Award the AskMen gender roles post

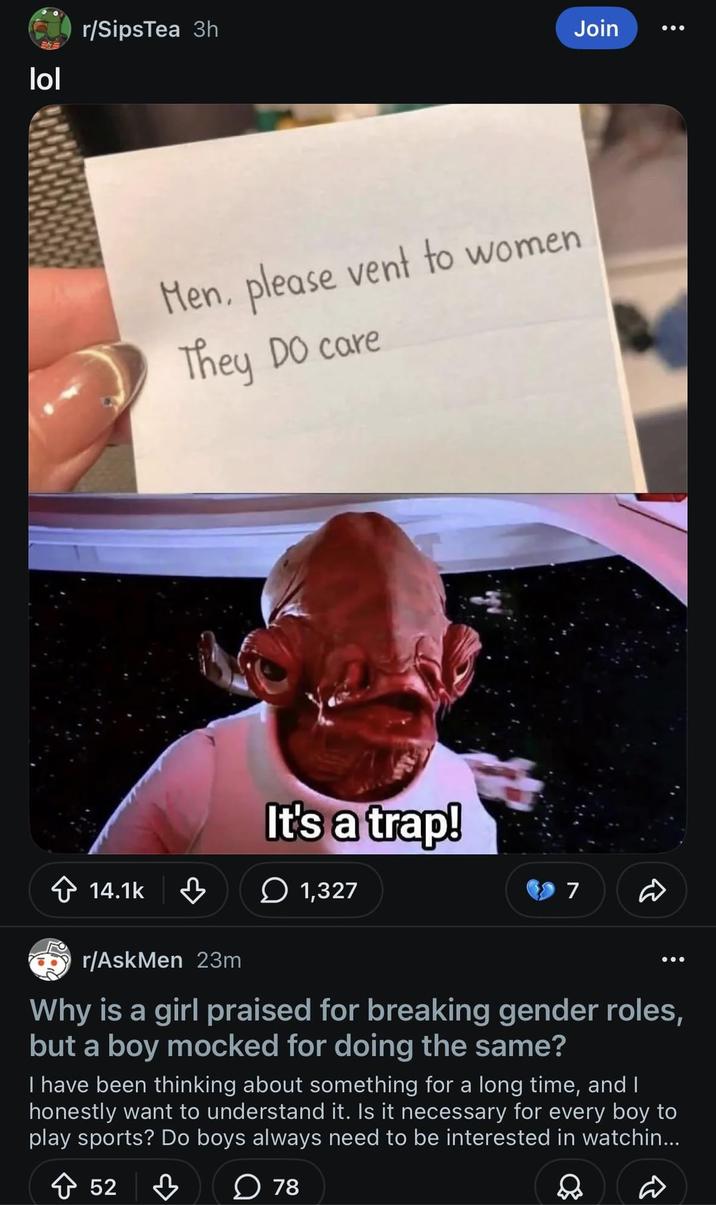click(569, 1186)
